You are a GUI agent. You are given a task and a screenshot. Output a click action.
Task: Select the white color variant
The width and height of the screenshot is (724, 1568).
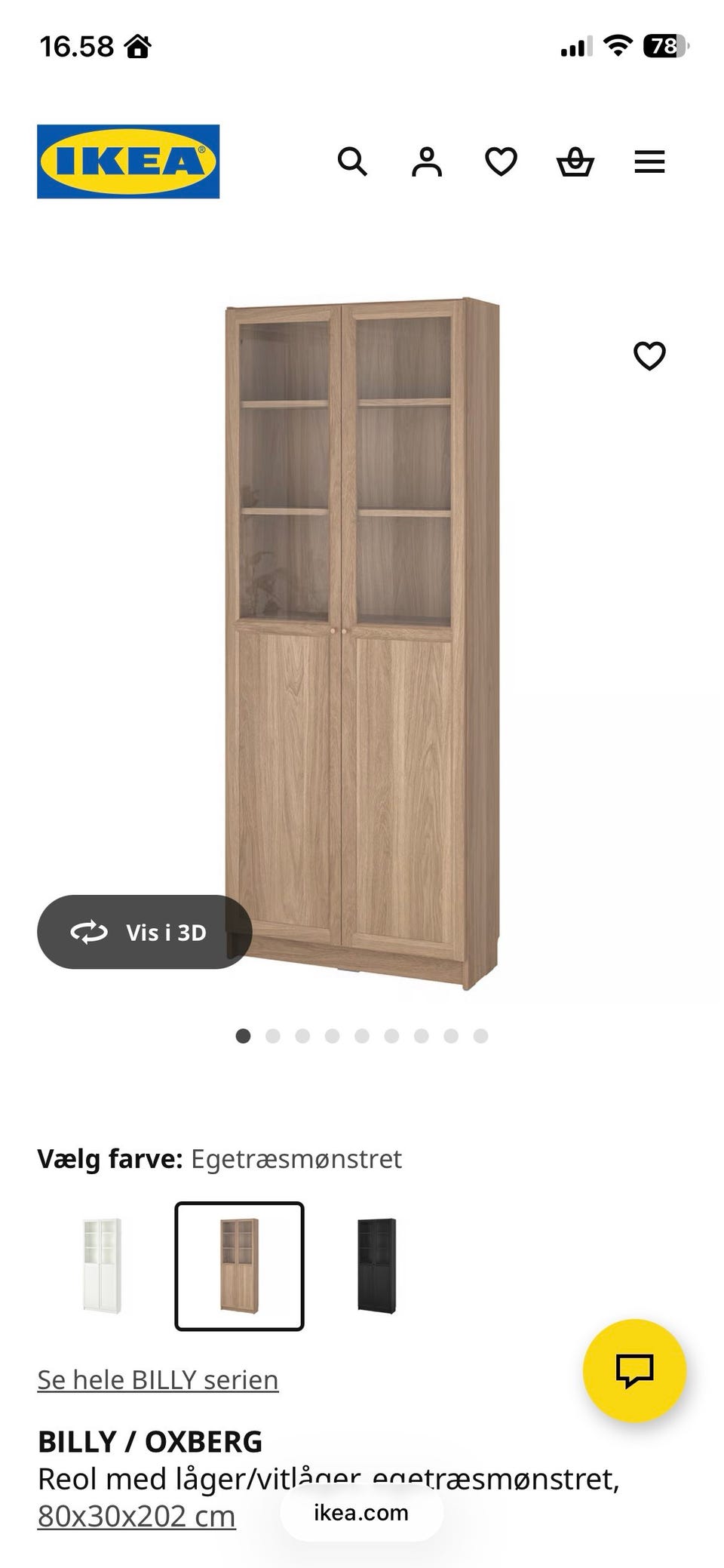(103, 1265)
